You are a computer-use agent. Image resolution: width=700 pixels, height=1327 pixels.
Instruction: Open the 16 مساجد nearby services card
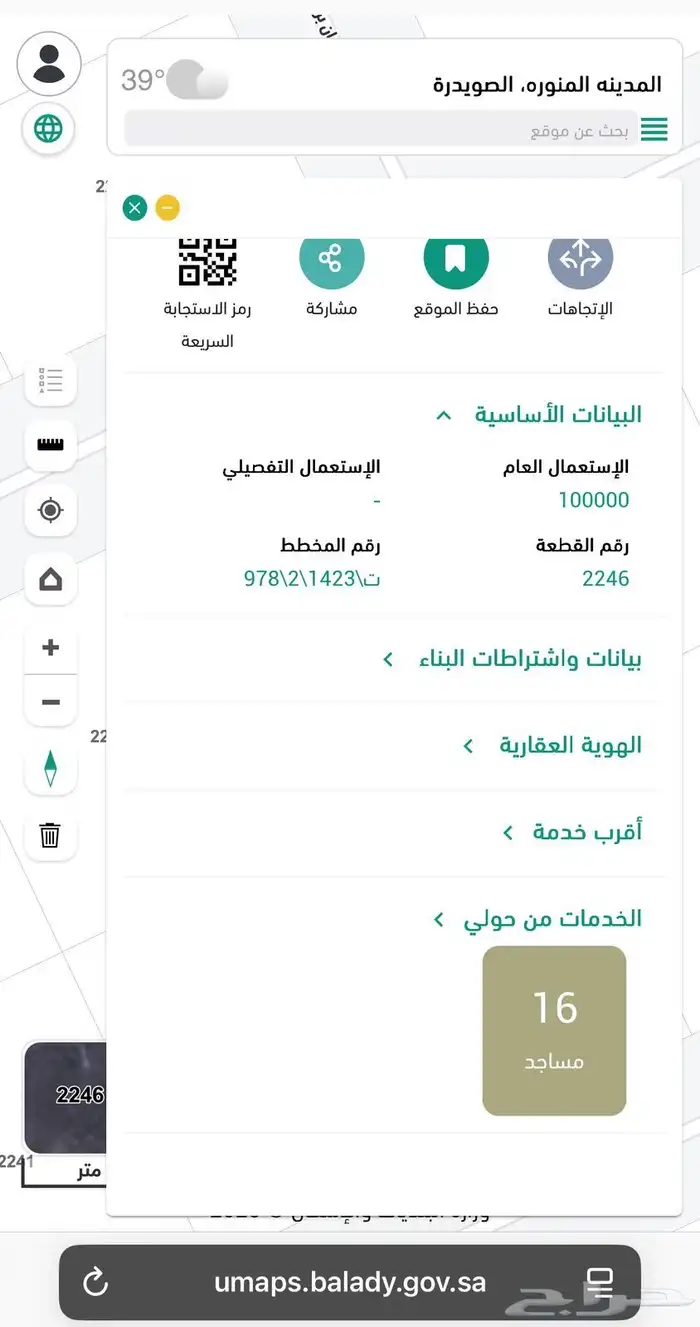pyautogui.click(x=554, y=1030)
